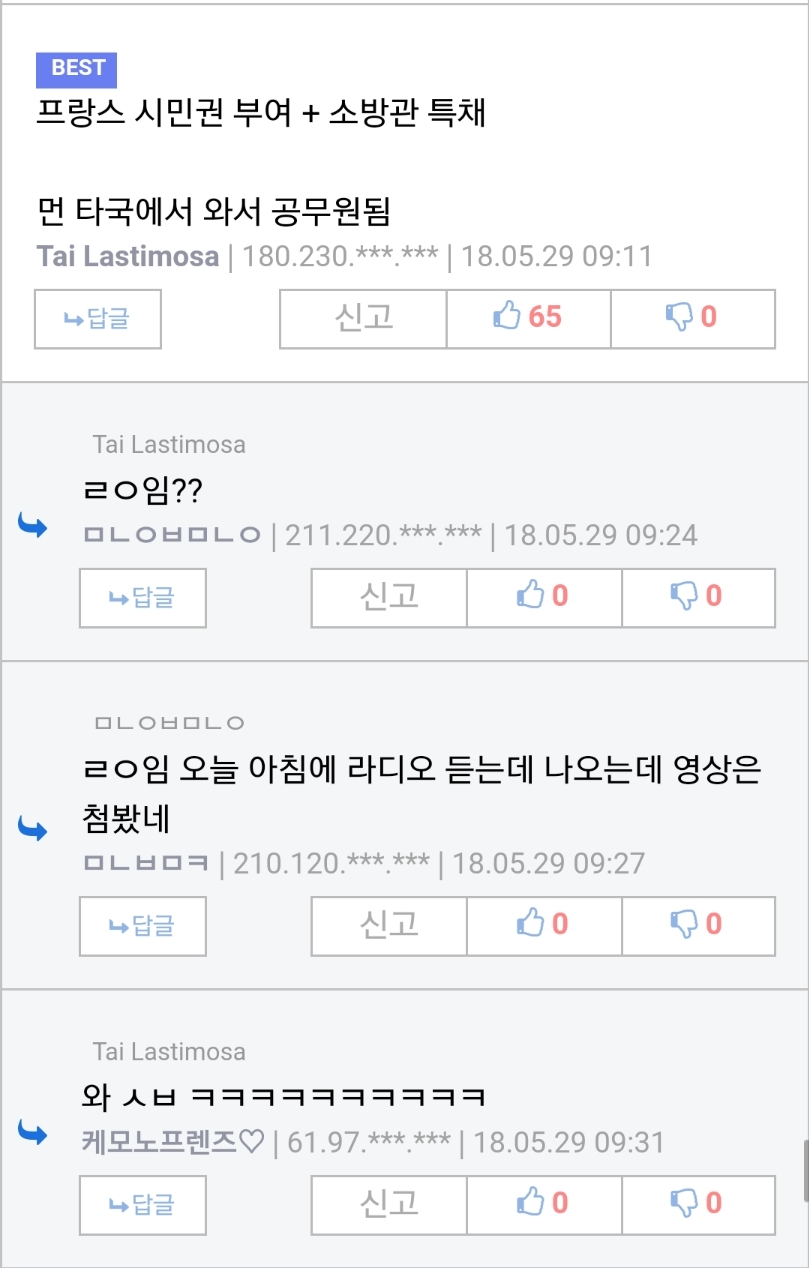The image size is (809, 1268).
Task: Upvote the BEST comment with 65 likes
Action: click(528, 319)
